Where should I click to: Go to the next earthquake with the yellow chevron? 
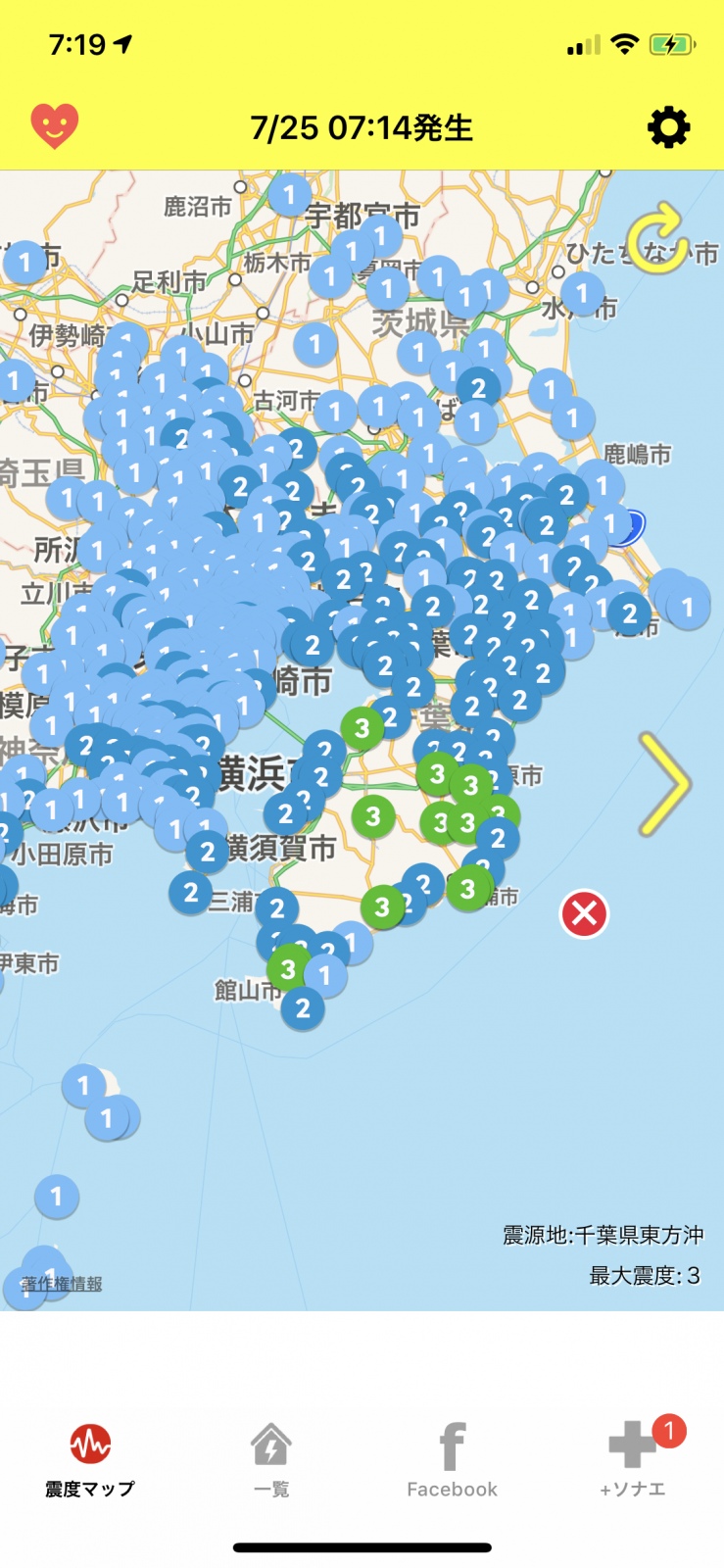(x=665, y=784)
